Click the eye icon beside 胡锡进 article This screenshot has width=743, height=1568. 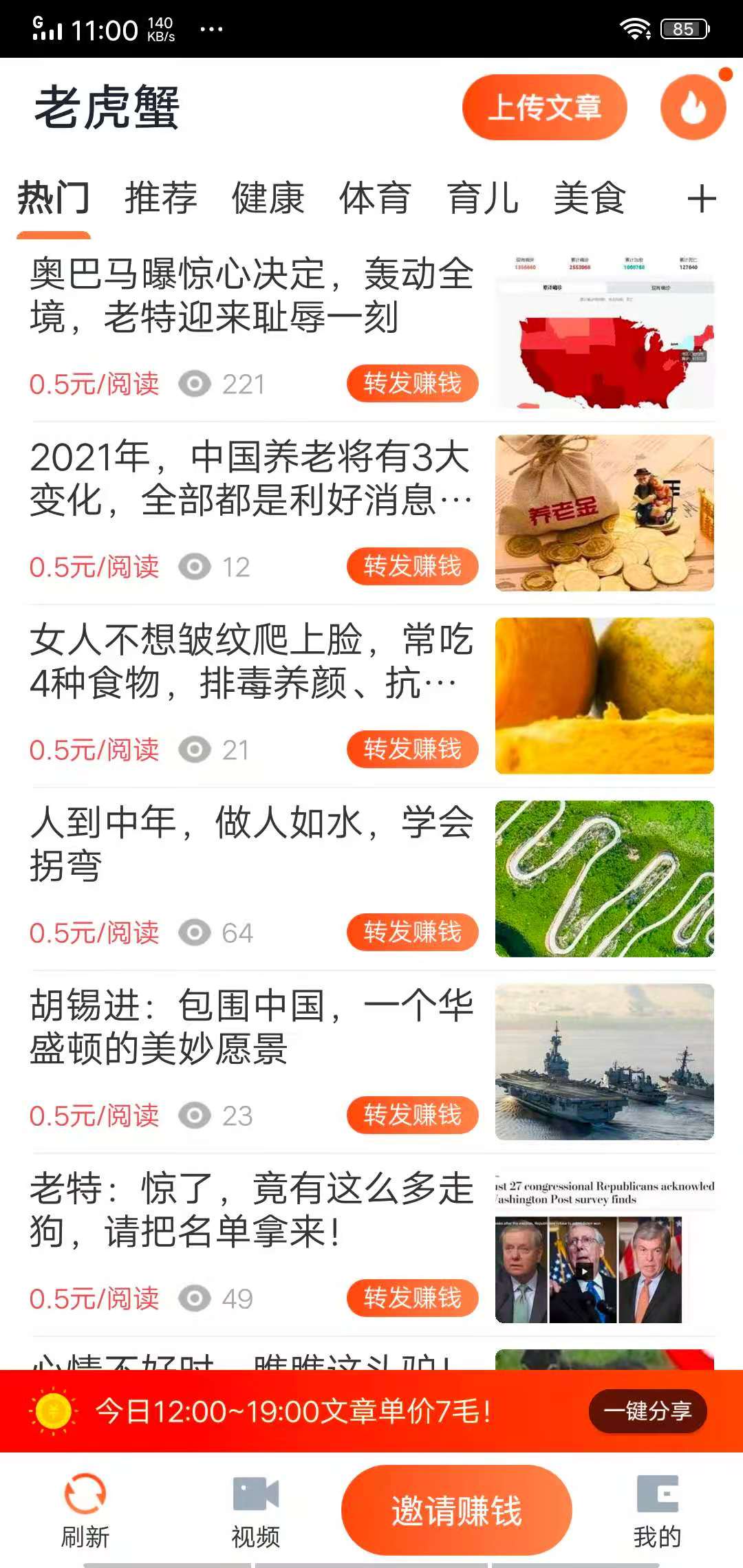195,1115
